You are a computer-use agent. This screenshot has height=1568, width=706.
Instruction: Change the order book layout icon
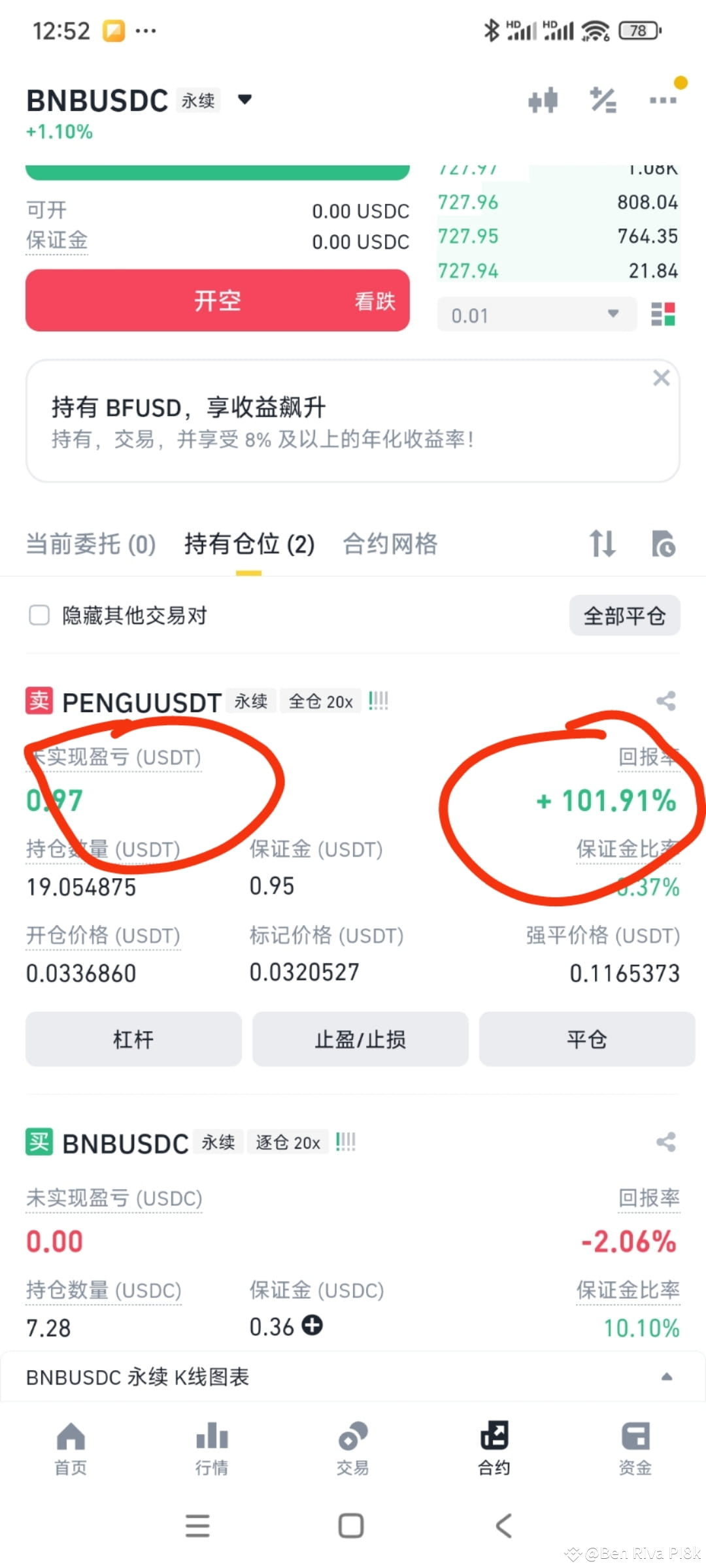tap(663, 314)
